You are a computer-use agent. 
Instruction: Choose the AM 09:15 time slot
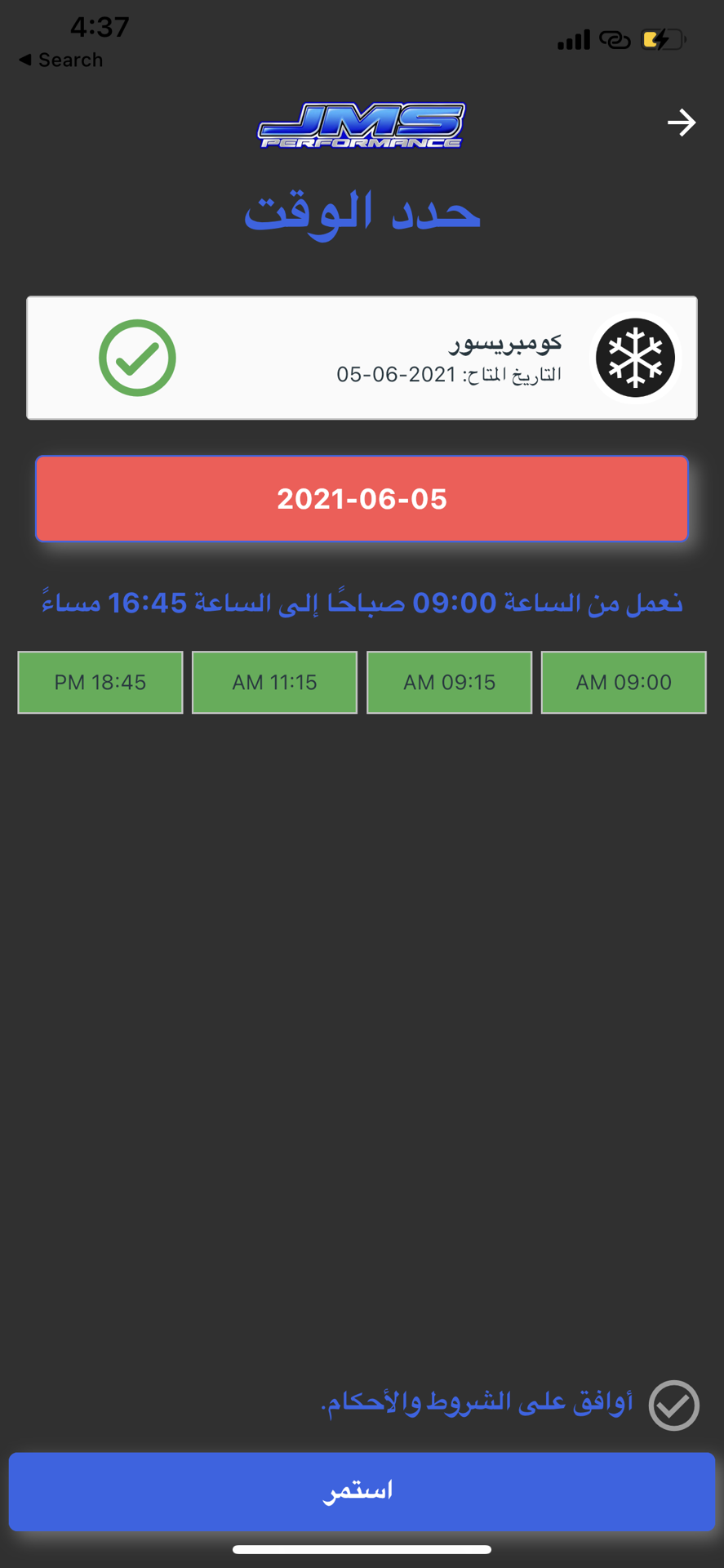[449, 683]
